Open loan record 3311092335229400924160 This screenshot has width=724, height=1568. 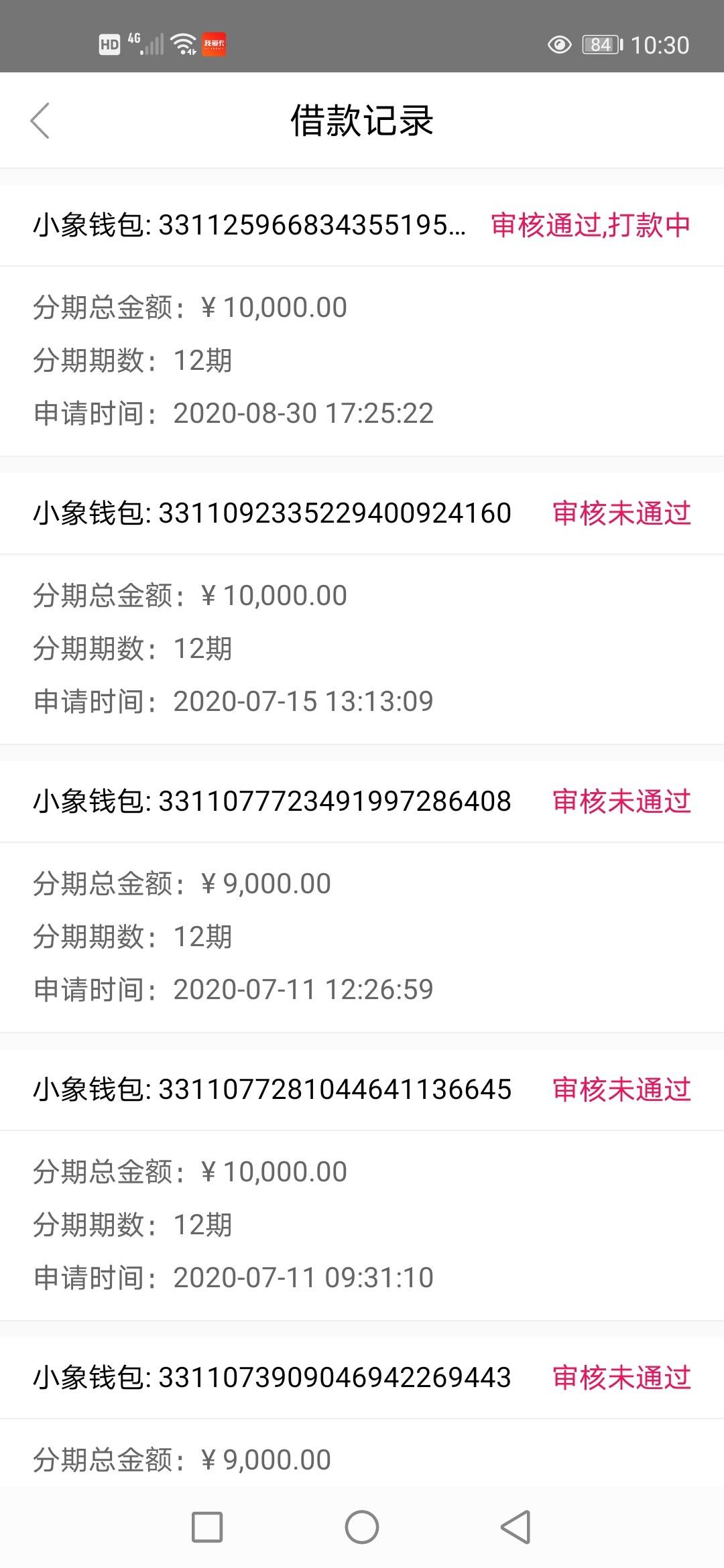click(x=362, y=608)
